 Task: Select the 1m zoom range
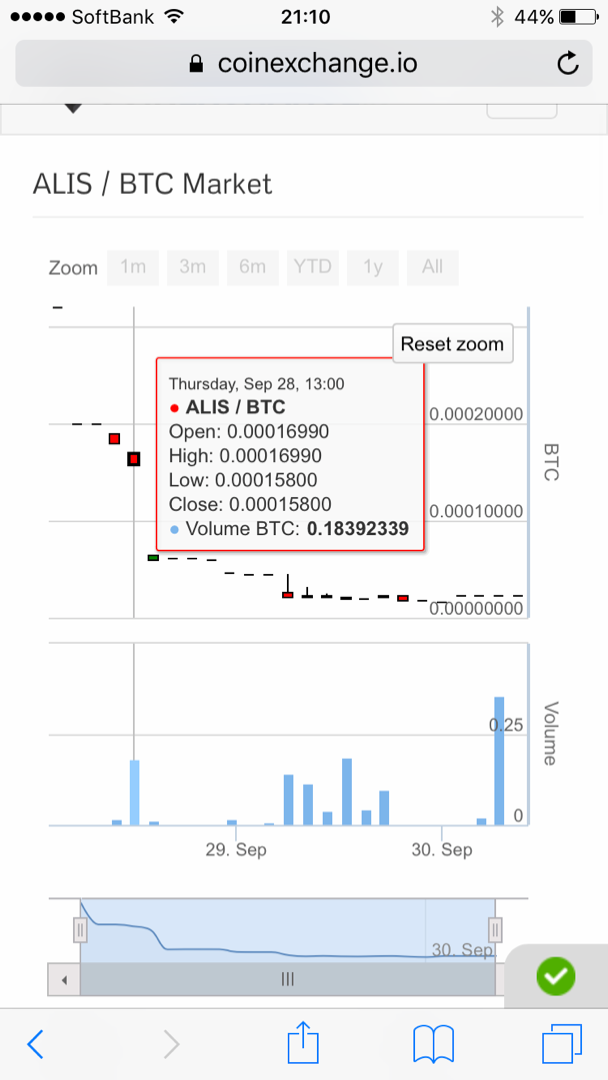tap(133, 267)
